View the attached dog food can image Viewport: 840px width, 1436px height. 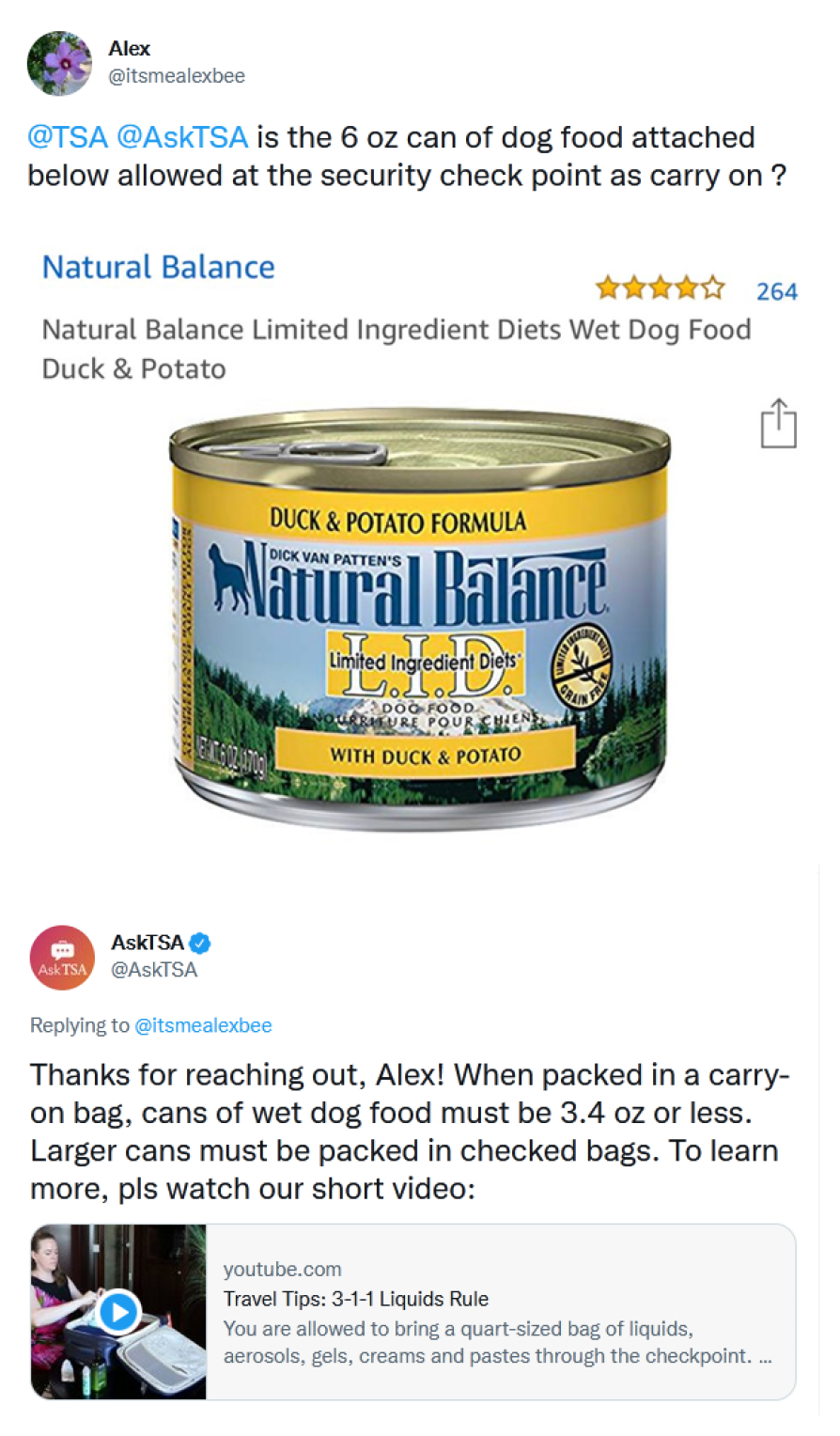pyautogui.click(x=419, y=620)
